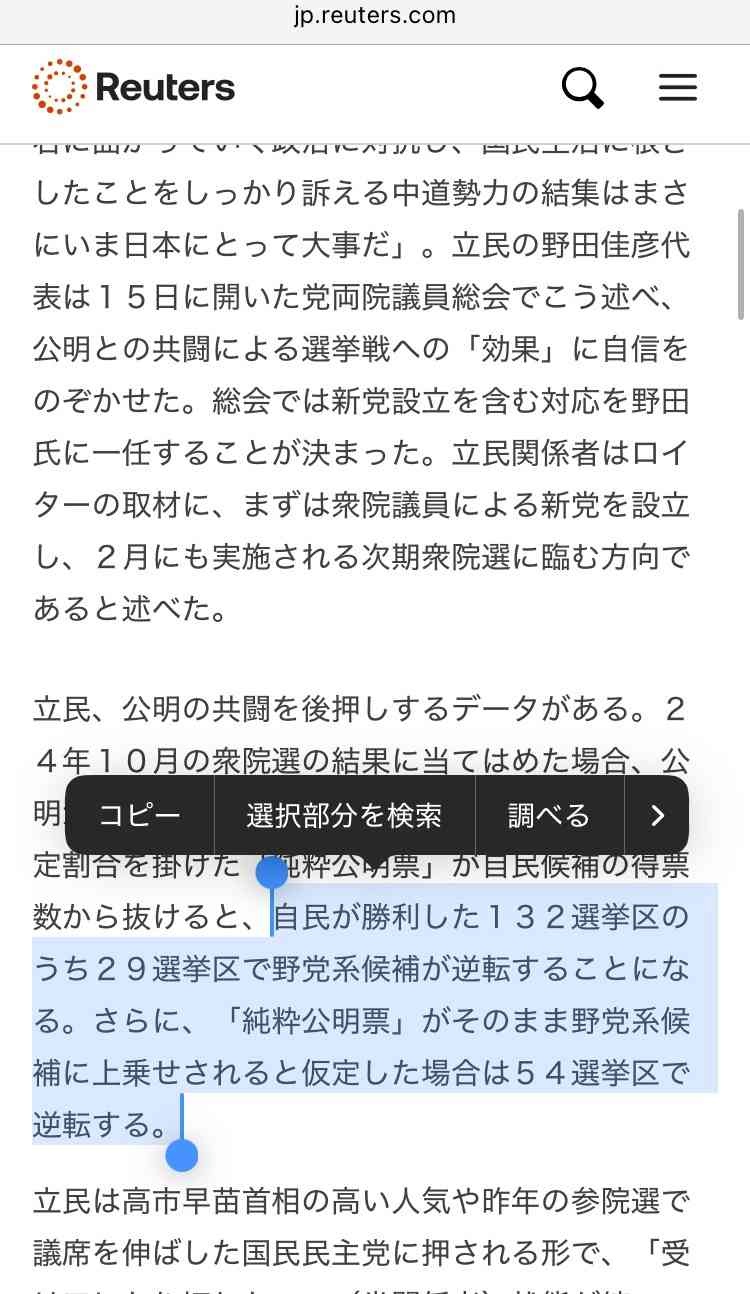Tap コピー to copy selected text
The width and height of the screenshot is (750, 1294).
click(x=140, y=815)
